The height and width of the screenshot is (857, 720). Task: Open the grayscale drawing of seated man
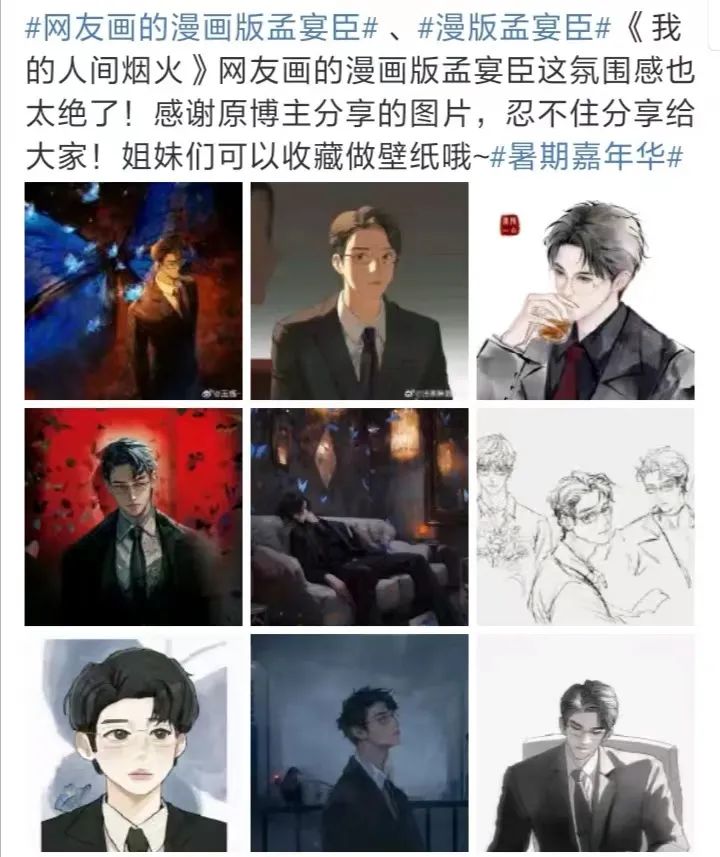(x=585, y=743)
